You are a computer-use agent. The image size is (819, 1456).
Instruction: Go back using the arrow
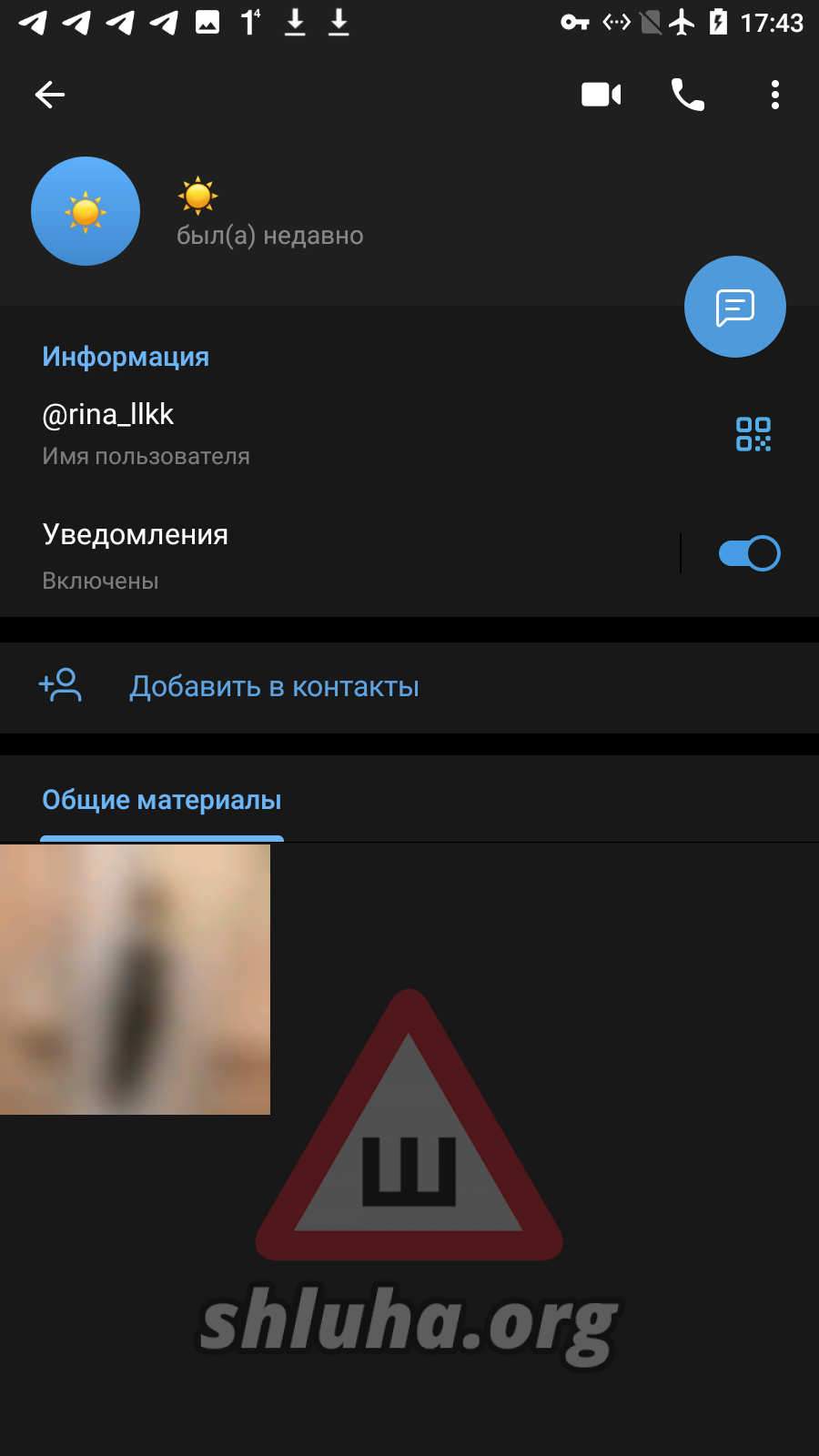pos(50,95)
